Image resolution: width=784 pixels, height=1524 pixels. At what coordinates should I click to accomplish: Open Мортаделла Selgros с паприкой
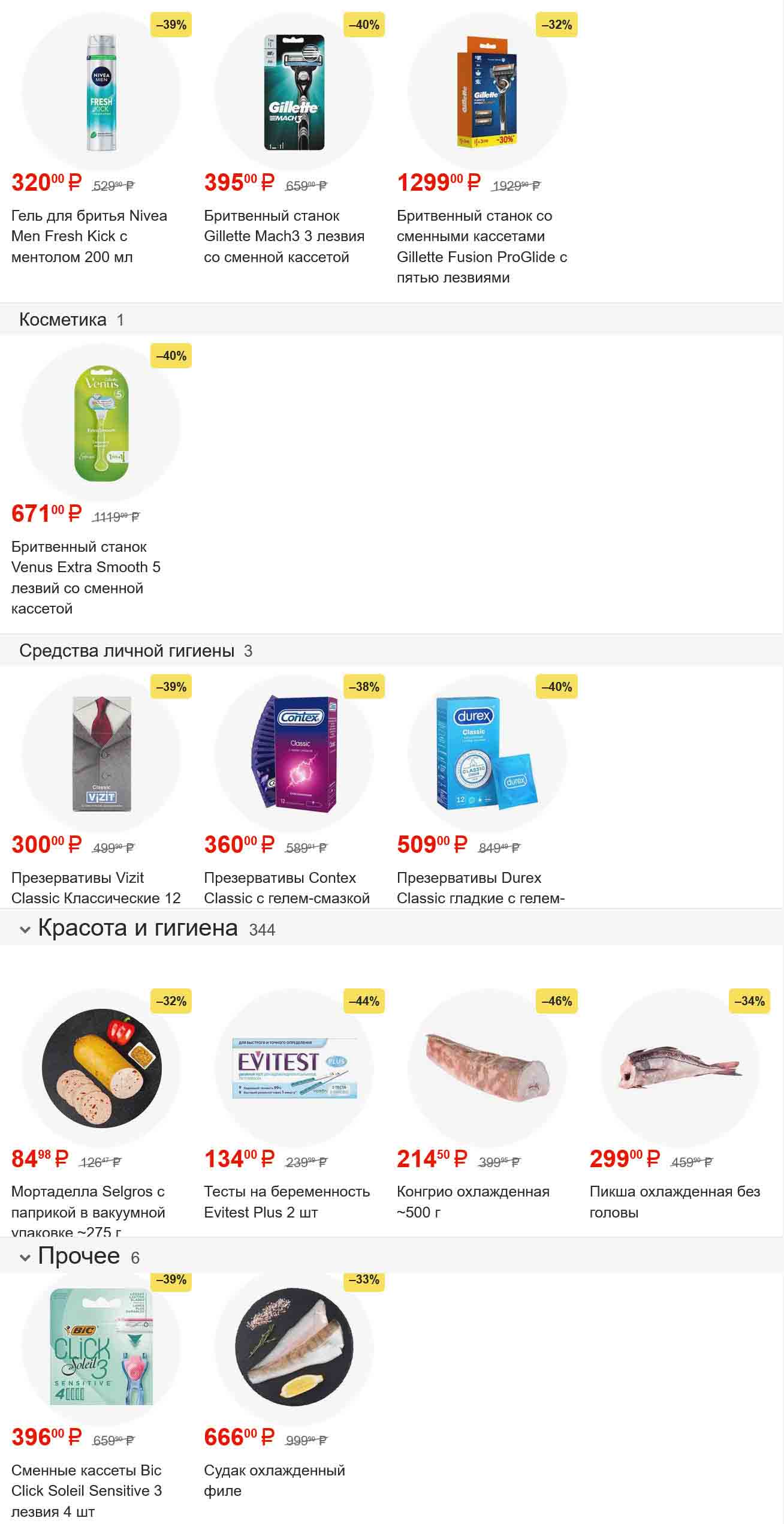pos(101,1069)
